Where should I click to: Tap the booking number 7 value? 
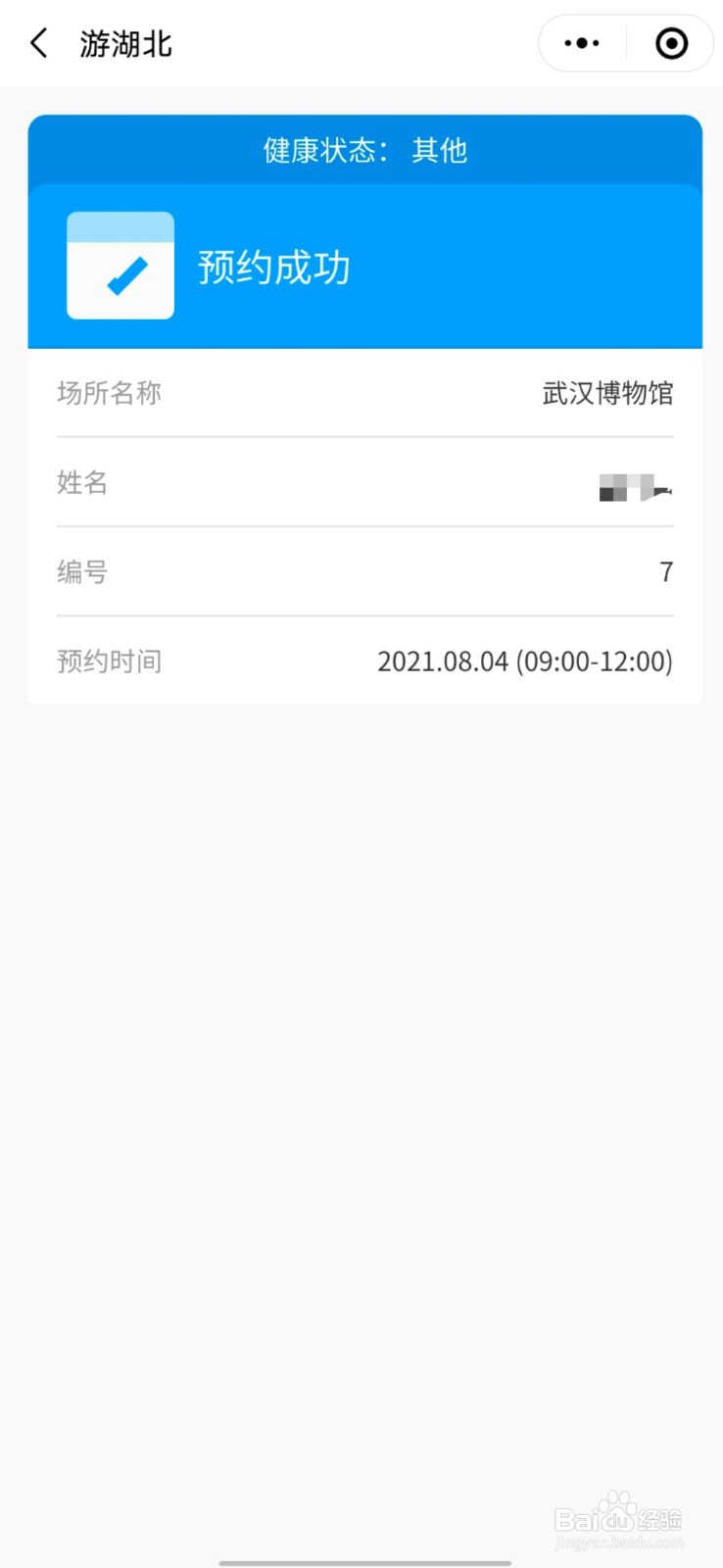(666, 572)
